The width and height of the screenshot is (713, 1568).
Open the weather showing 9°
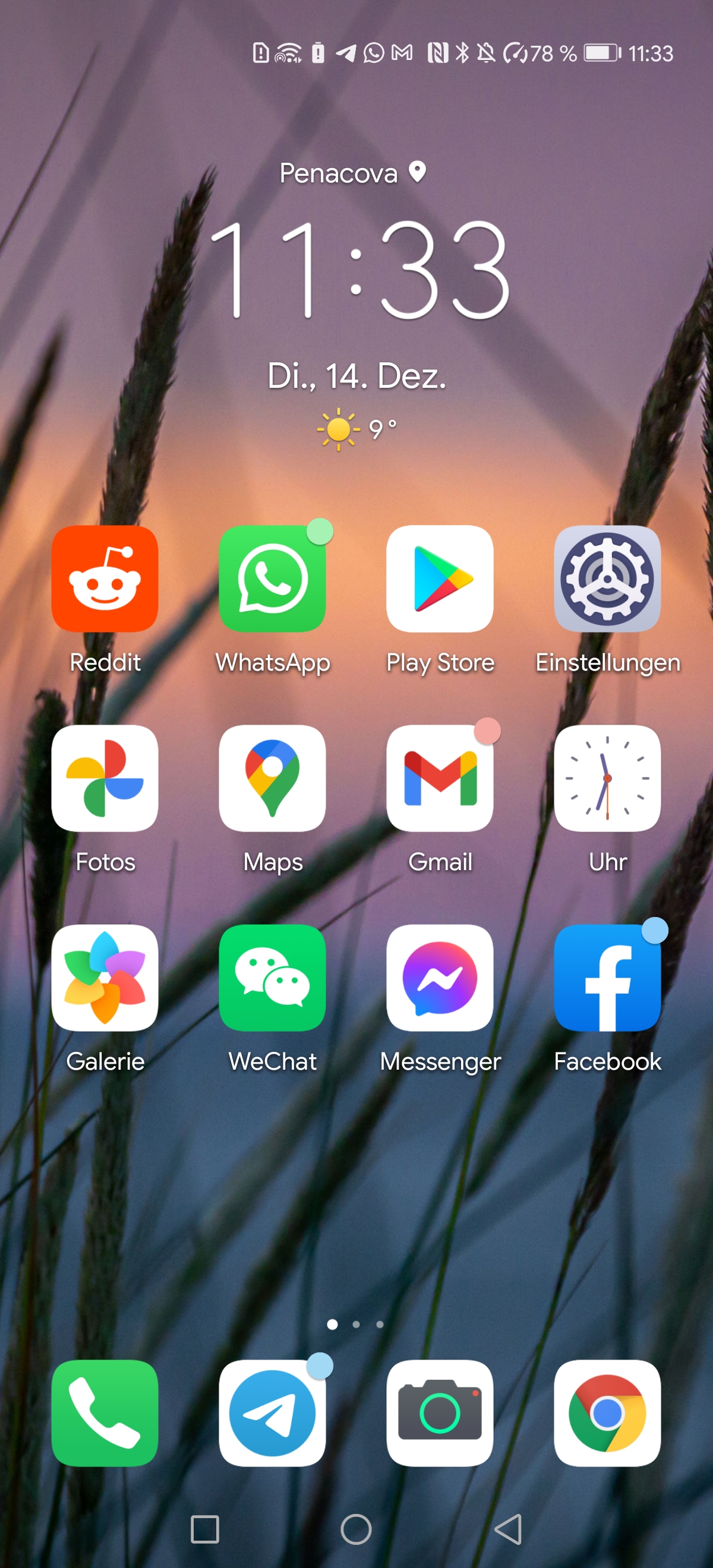pyautogui.click(x=357, y=430)
